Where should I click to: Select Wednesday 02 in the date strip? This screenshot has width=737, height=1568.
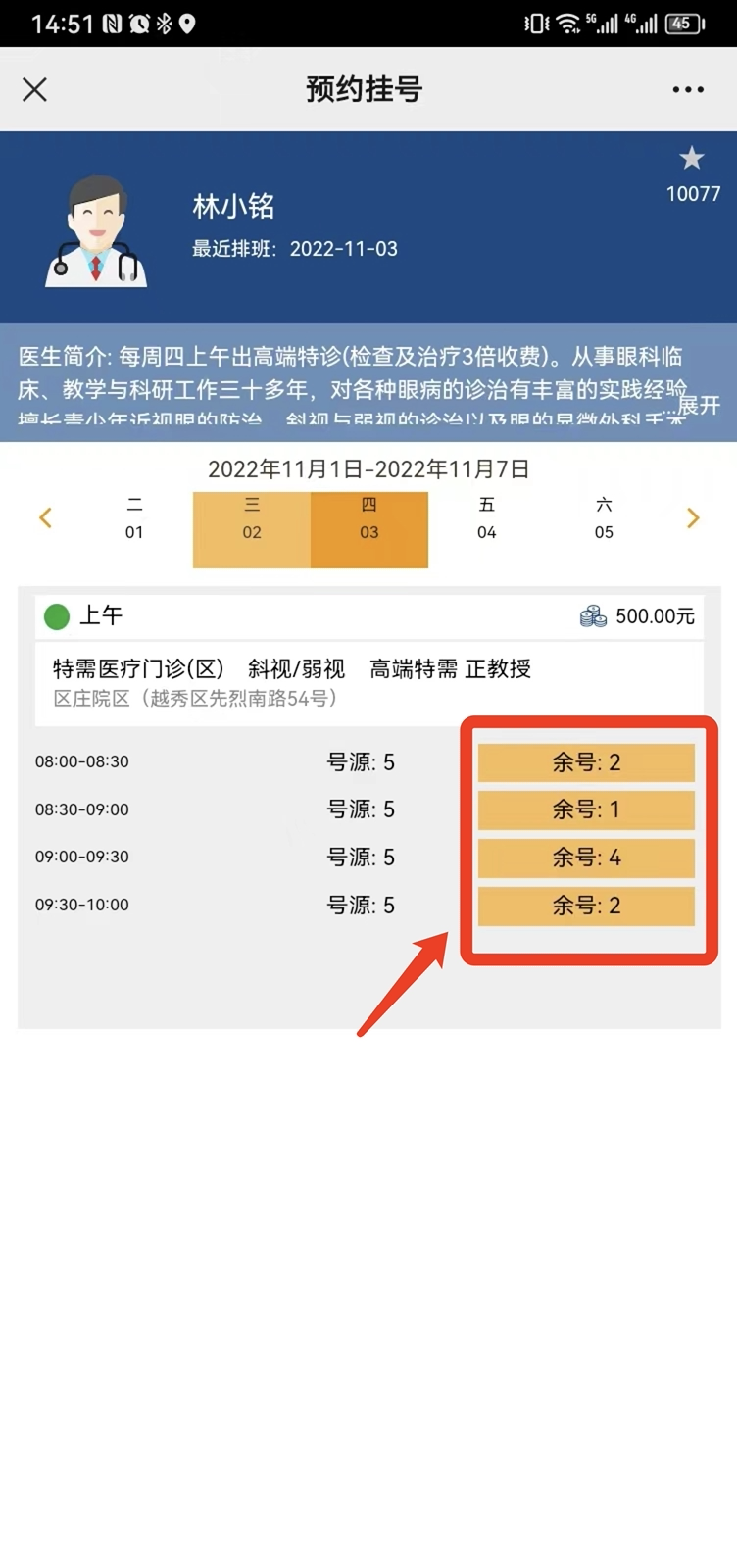252,530
